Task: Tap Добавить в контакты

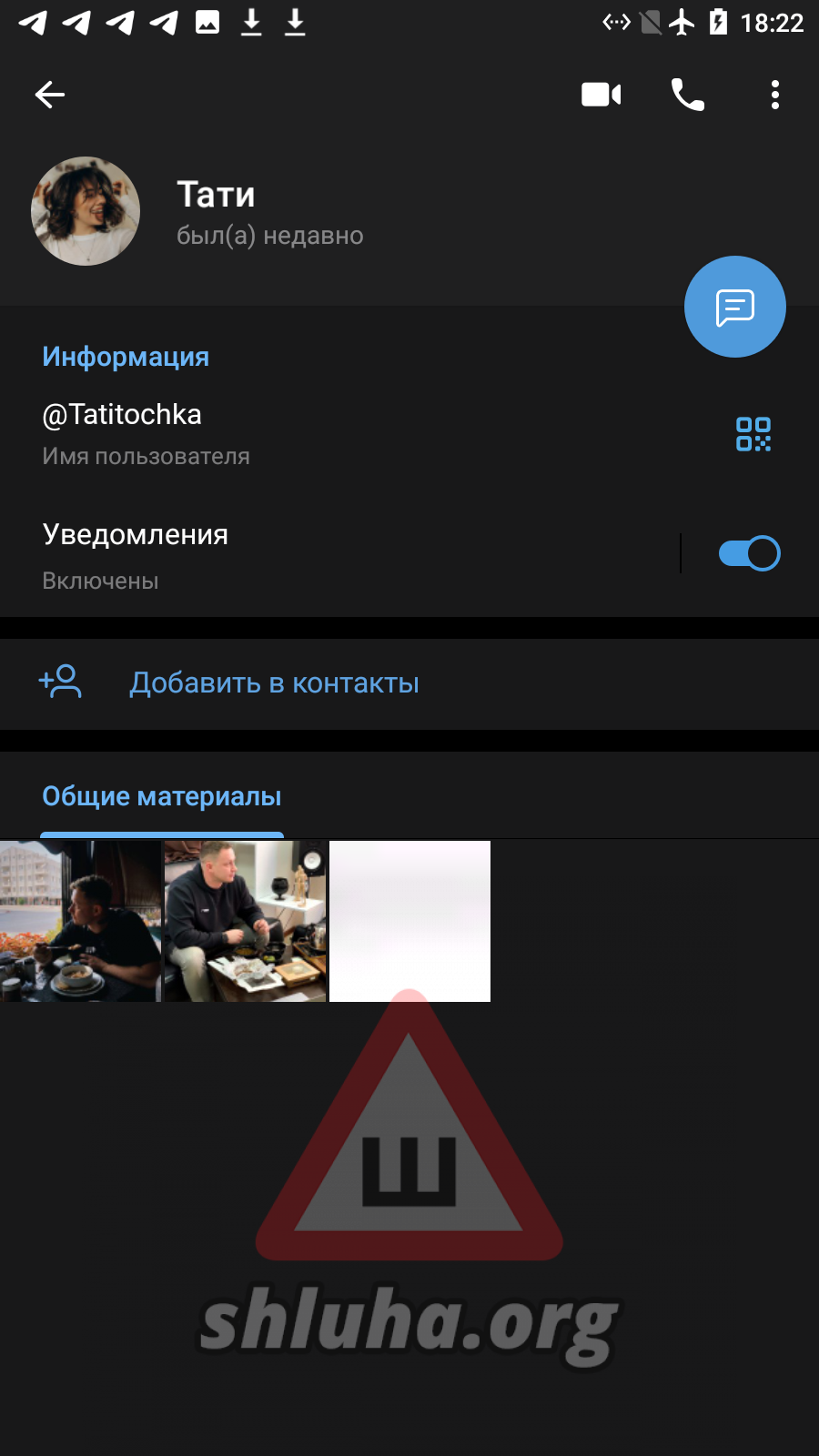Action: click(273, 682)
